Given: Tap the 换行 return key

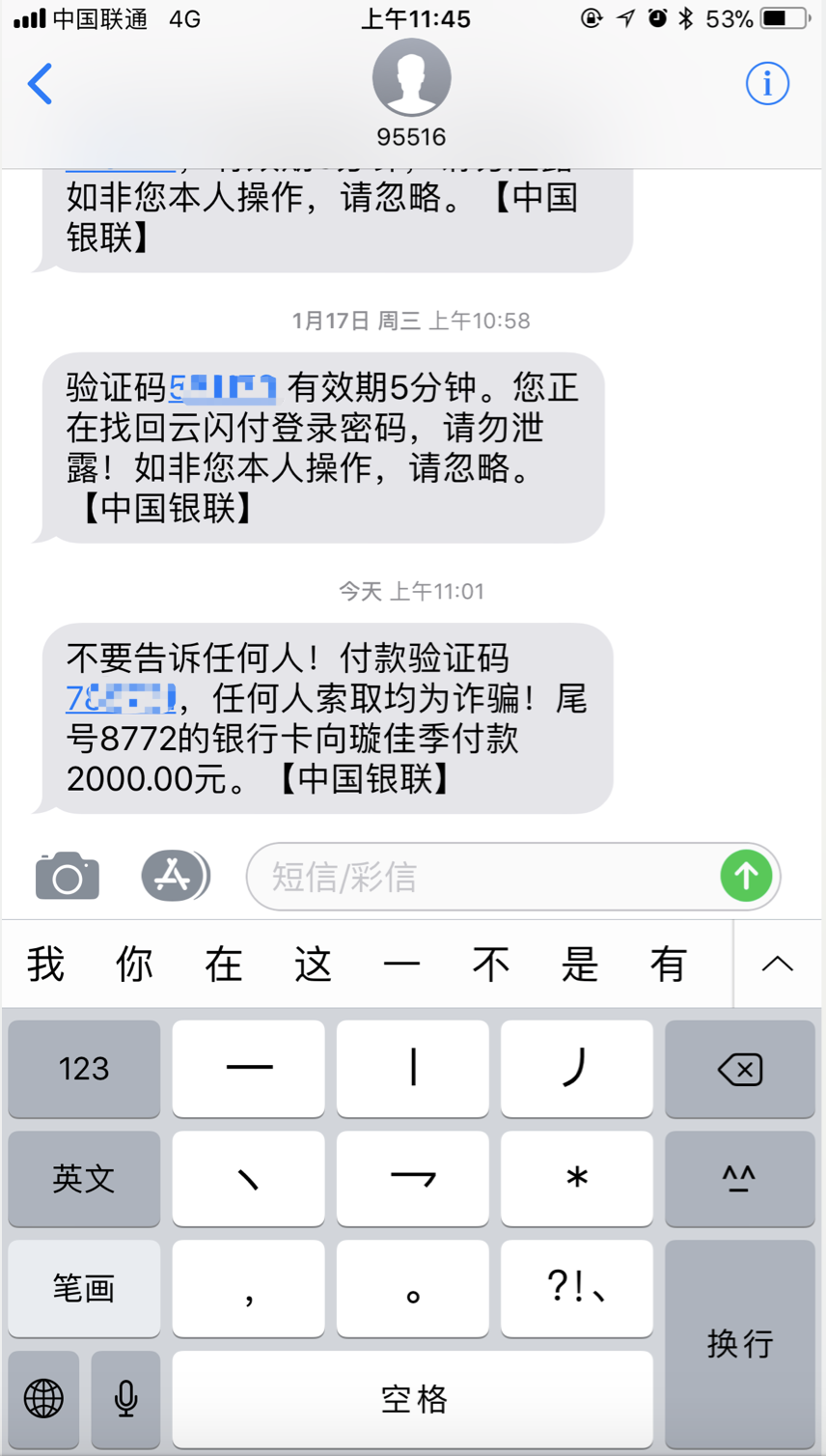Looking at the screenshot, I should click(x=740, y=1342).
